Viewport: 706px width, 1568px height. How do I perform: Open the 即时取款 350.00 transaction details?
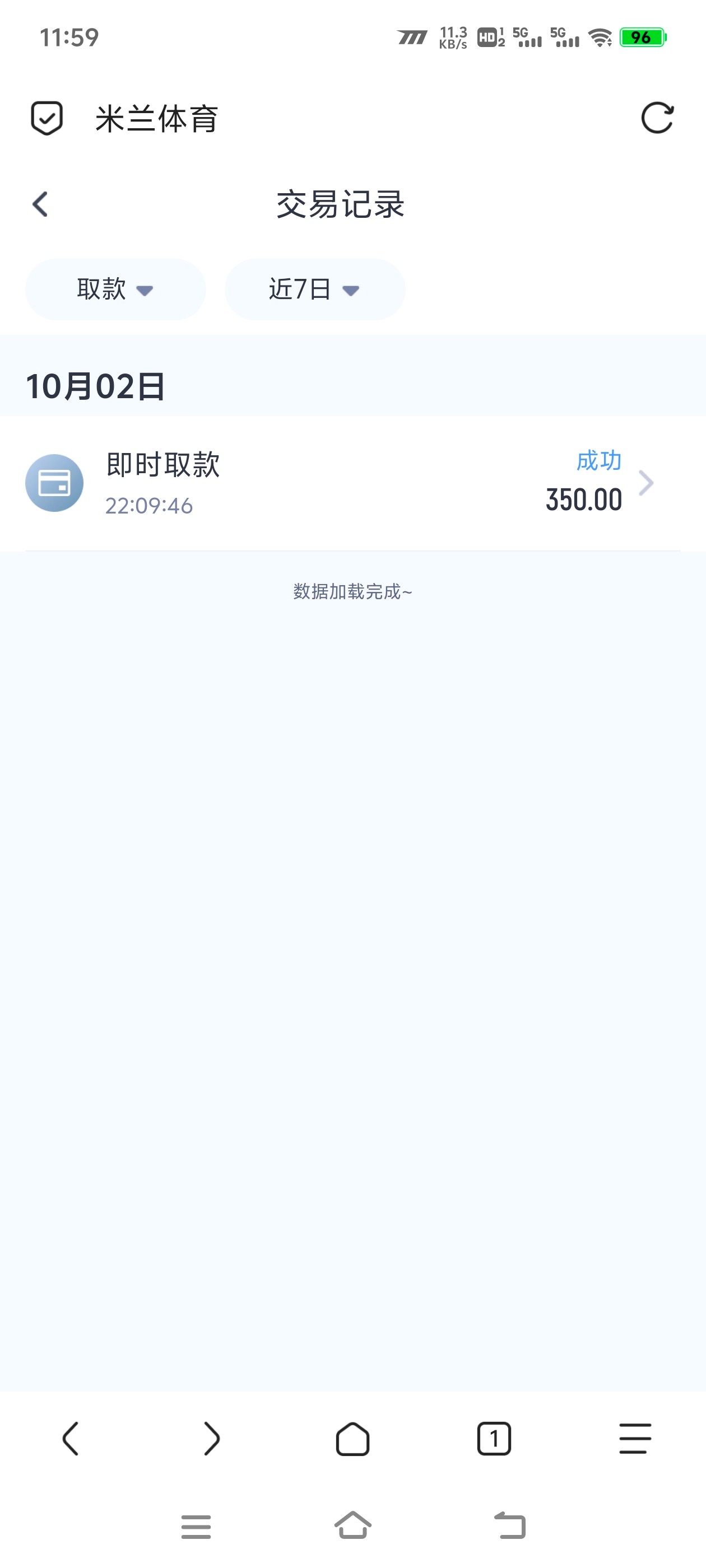click(352, 483)
